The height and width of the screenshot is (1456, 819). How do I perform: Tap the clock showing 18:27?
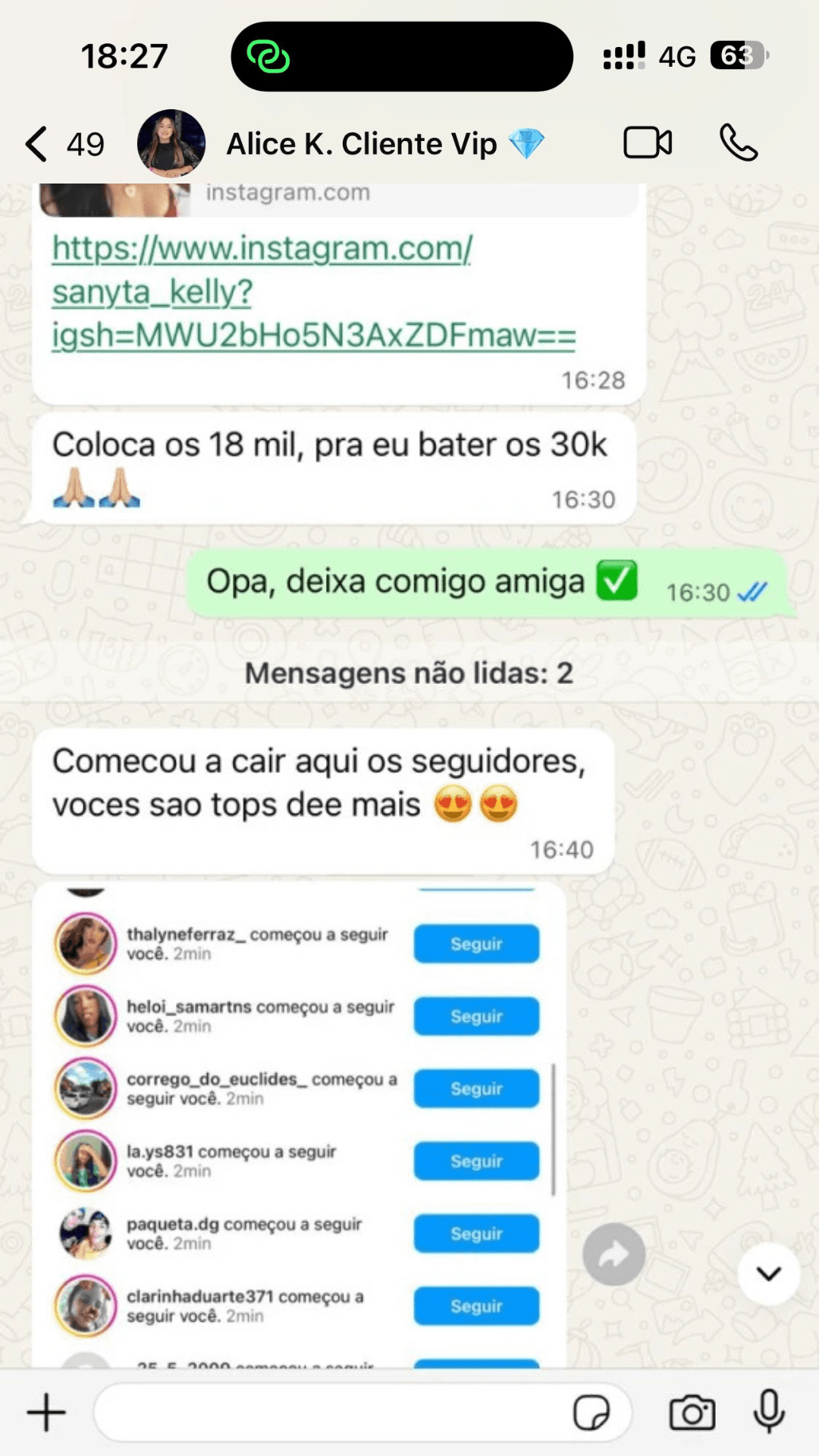[x=124, y=55]
